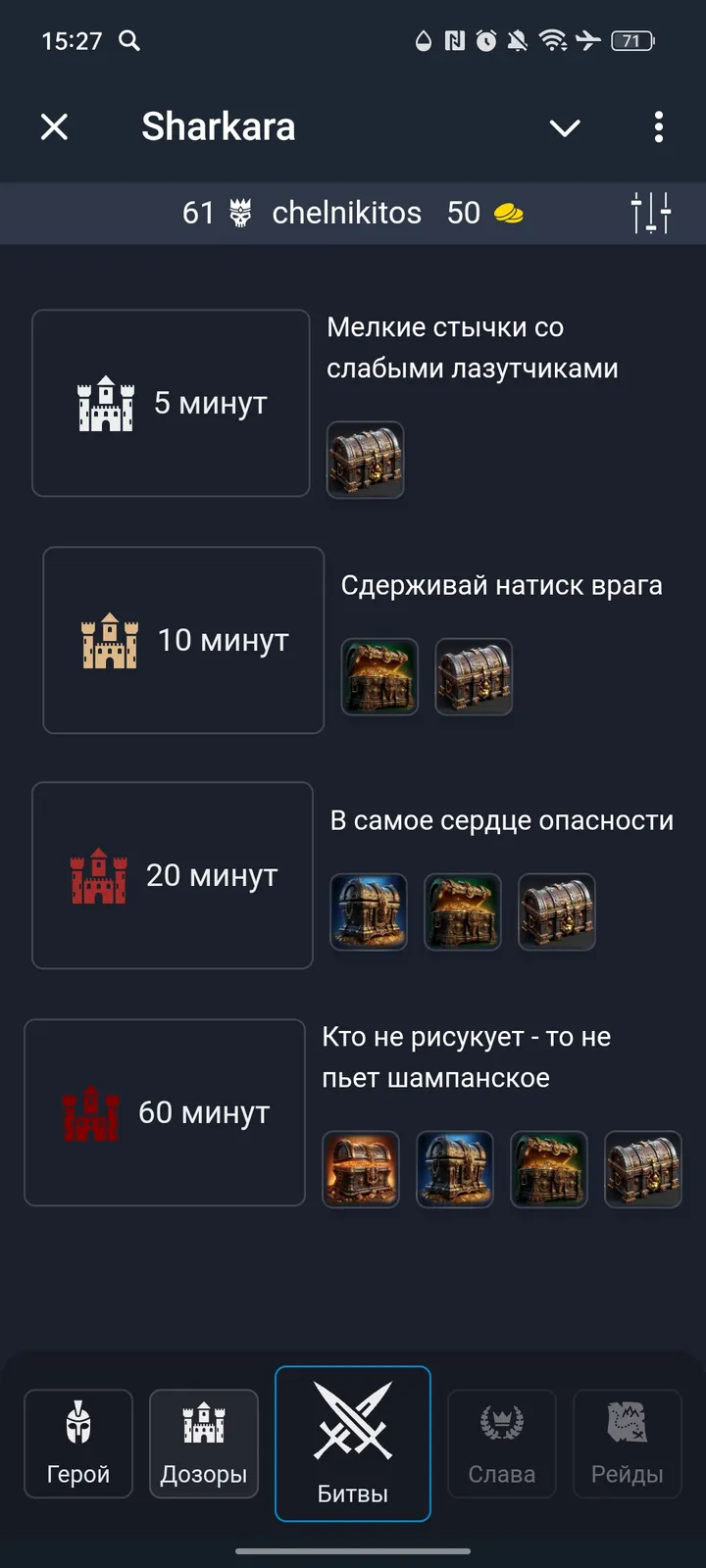Screen dimensions: 706x1568
Task: Open the three-dot overflow menu
Action: [658, 127]
